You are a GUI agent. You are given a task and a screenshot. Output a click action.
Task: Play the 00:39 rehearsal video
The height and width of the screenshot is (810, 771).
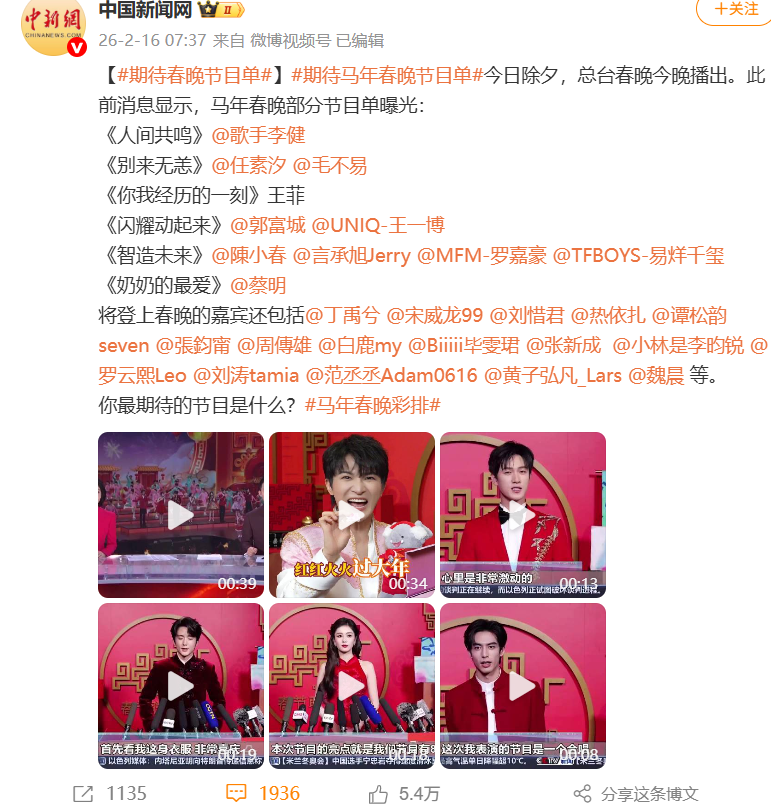[x=180, y=515]
